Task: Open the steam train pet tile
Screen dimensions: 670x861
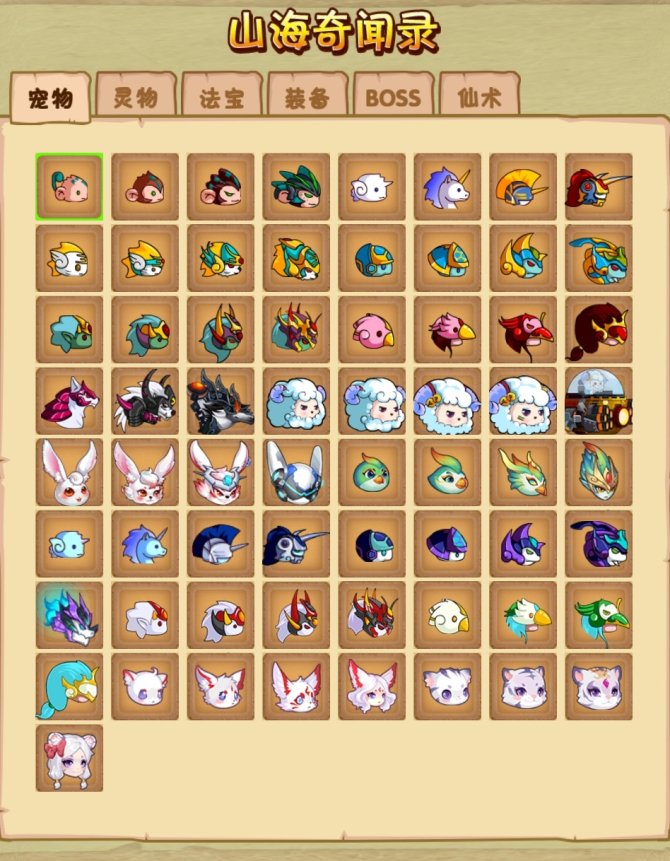Action: click(x=598, y=401)
